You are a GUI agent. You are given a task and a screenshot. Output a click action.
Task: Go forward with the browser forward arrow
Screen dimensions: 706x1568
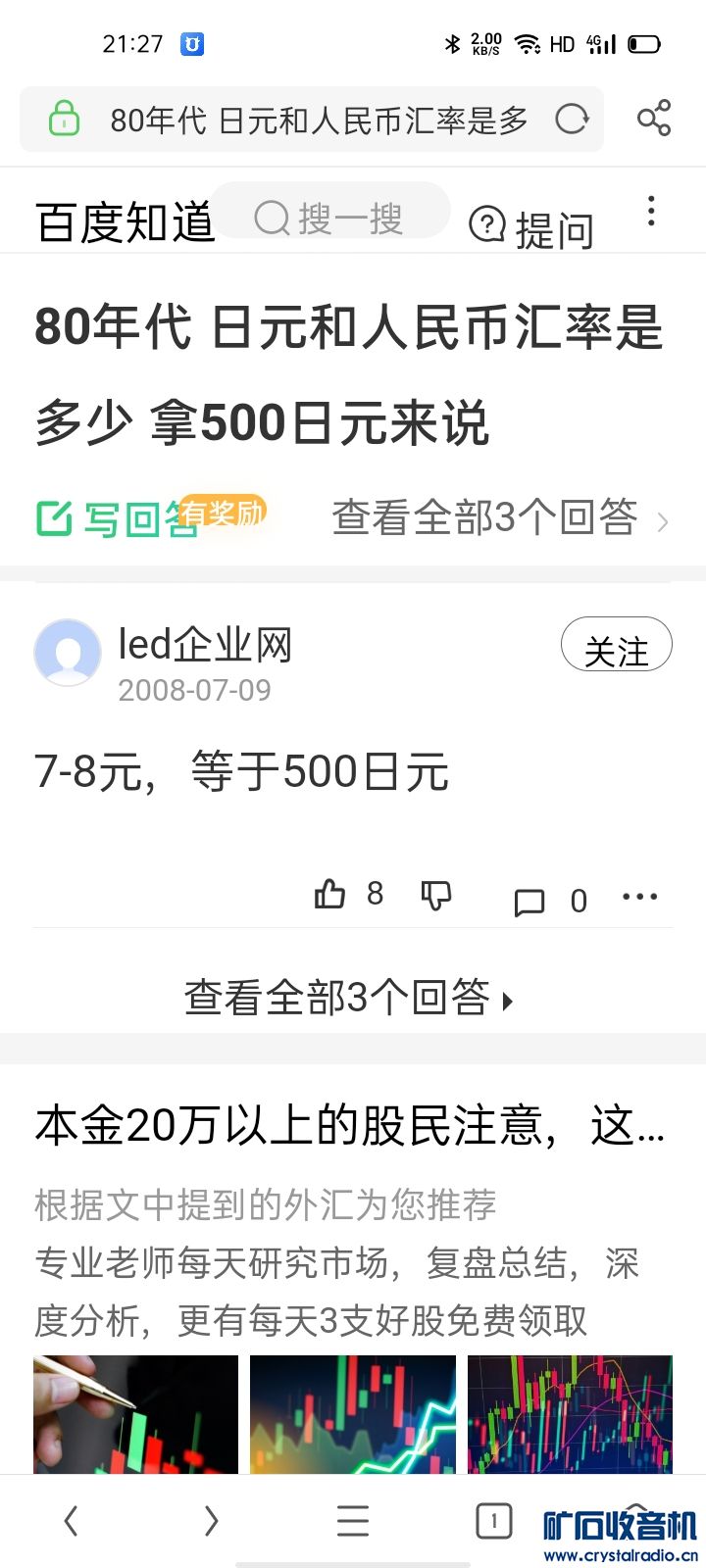(211, 1521)
